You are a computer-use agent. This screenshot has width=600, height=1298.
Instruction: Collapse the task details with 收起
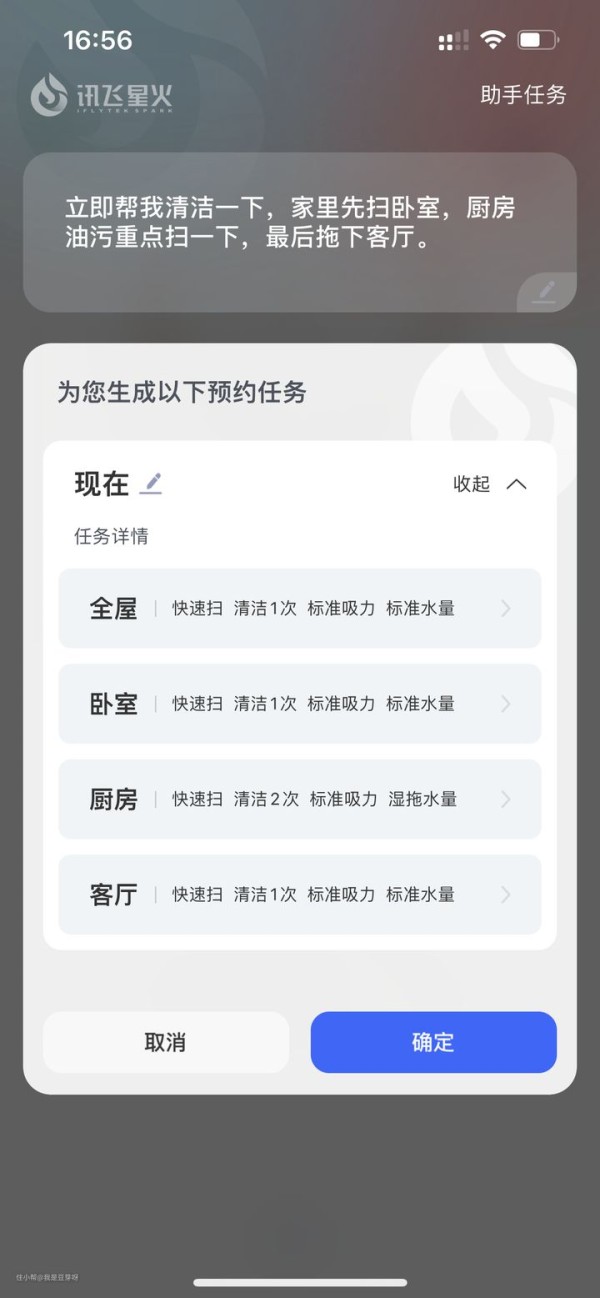(x=490, y=484)
